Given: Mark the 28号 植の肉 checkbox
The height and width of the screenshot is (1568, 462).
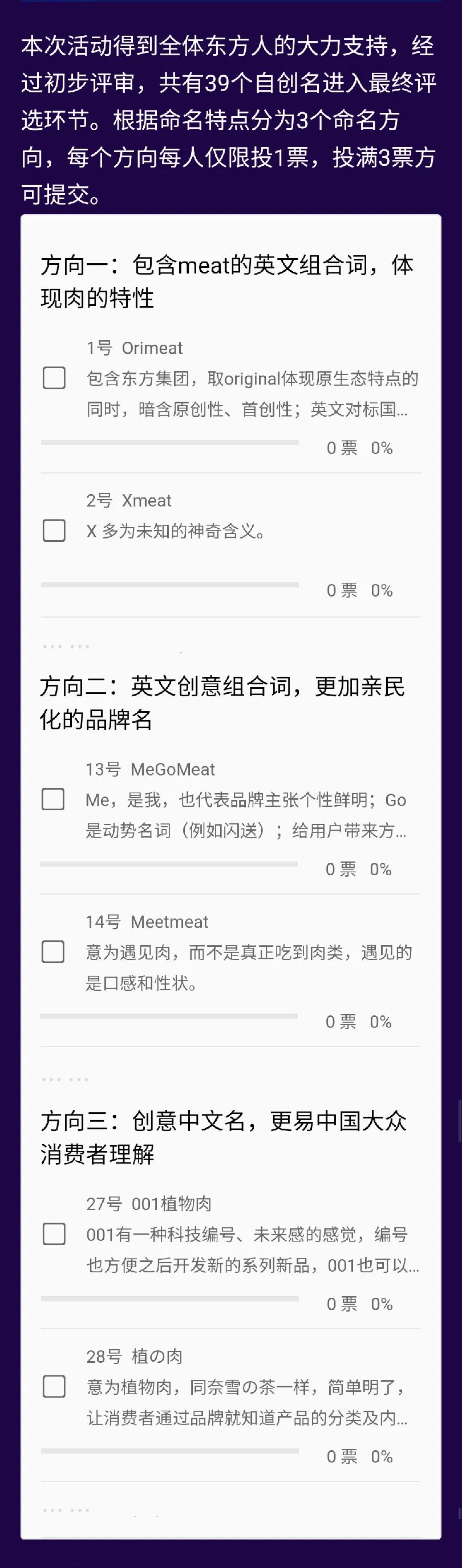Looking at the screenshot, I should click(x=54, y=1386).
